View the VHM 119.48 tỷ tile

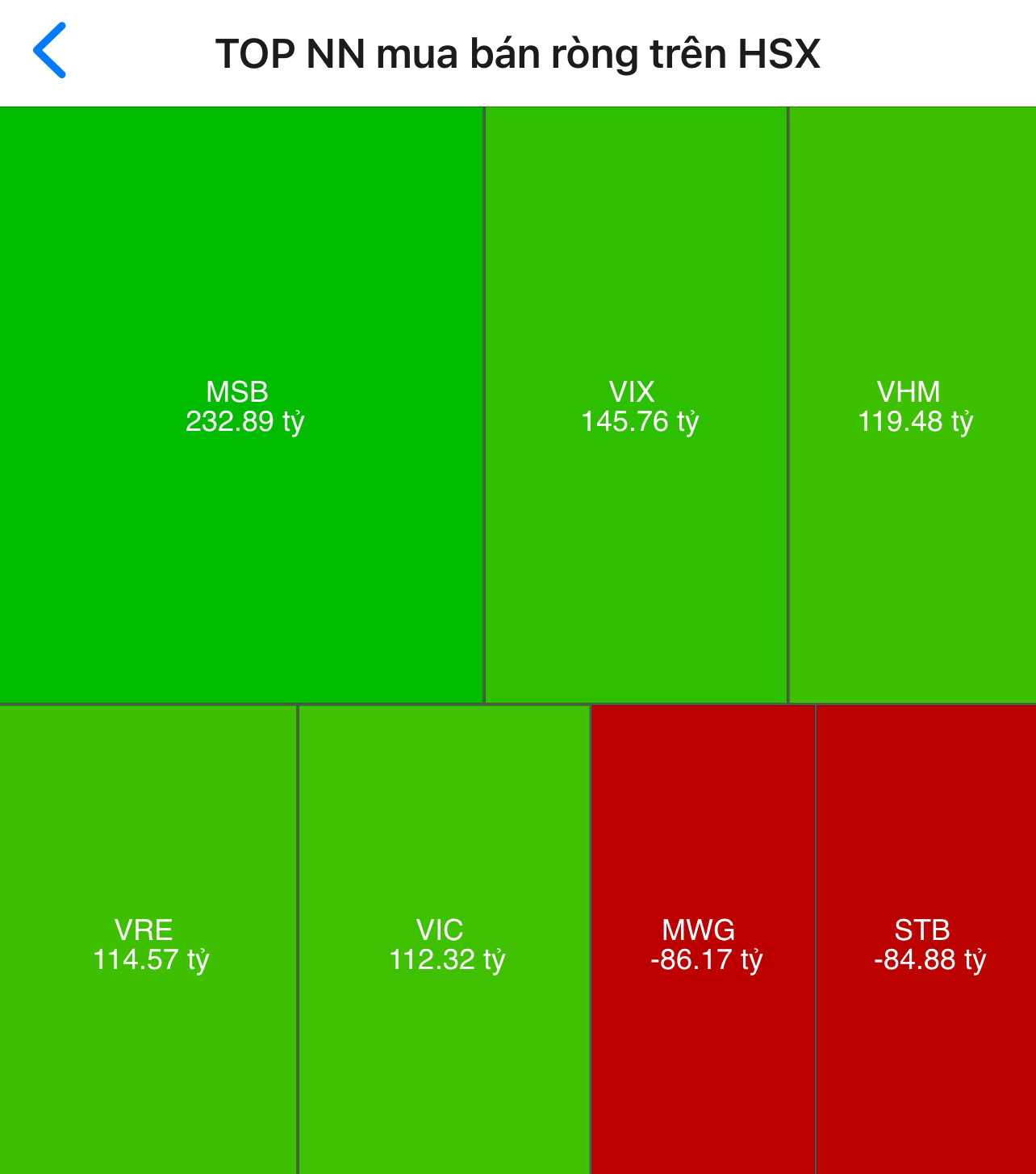(913, 406)
